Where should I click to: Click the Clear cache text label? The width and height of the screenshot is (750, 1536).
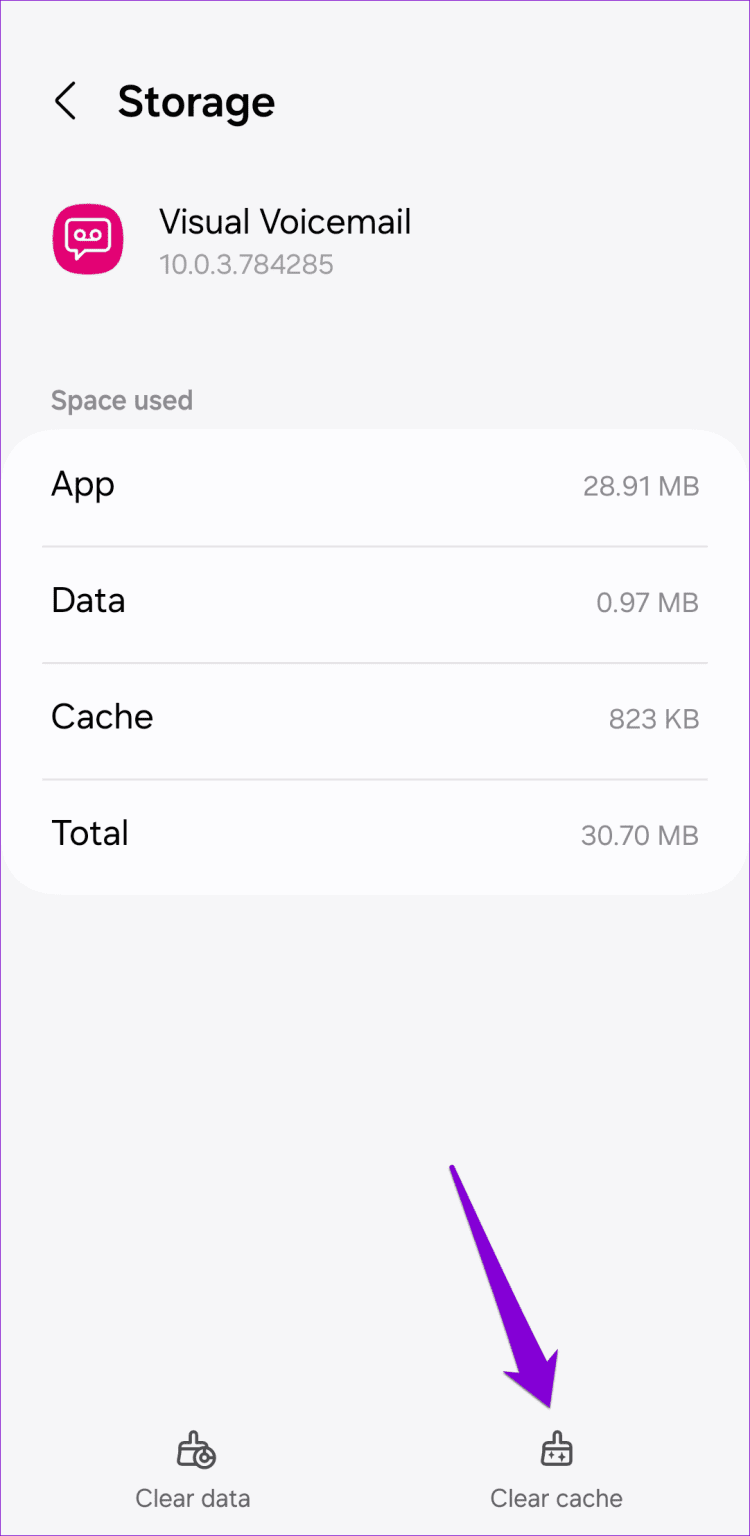click(556, 1498)
